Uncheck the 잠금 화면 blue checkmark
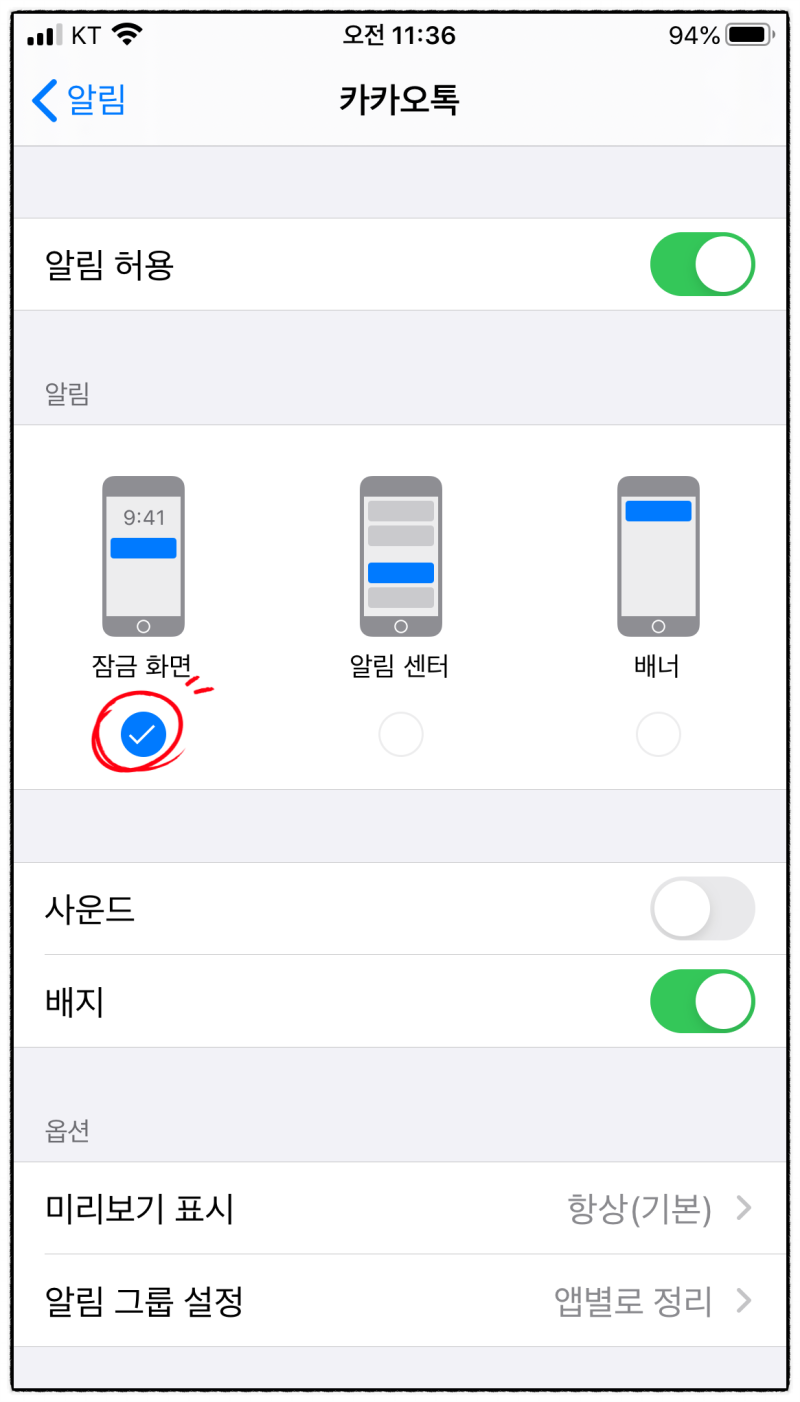The height and width of the screenshot is (1402, 800). click(x=145, y=732)
